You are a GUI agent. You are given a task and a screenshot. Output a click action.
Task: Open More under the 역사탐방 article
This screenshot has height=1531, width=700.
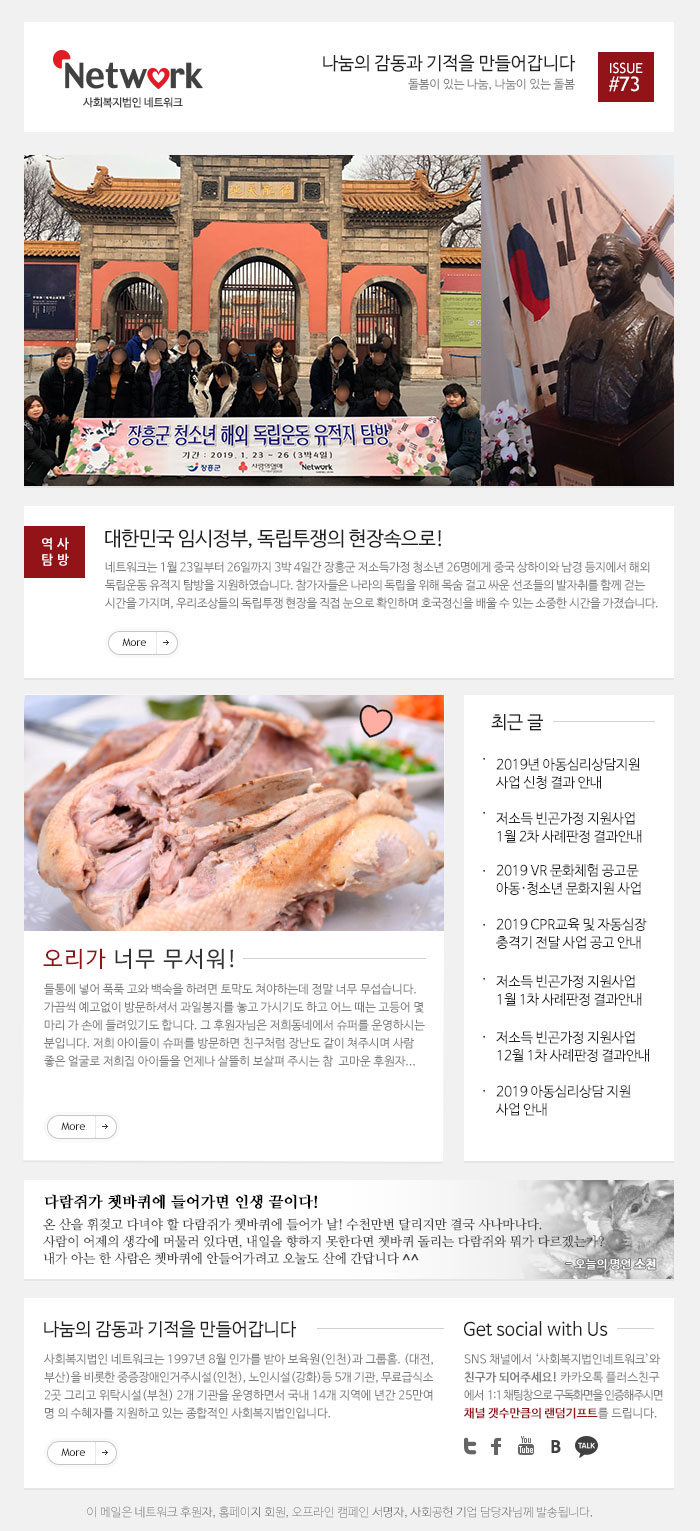(142, 642)
